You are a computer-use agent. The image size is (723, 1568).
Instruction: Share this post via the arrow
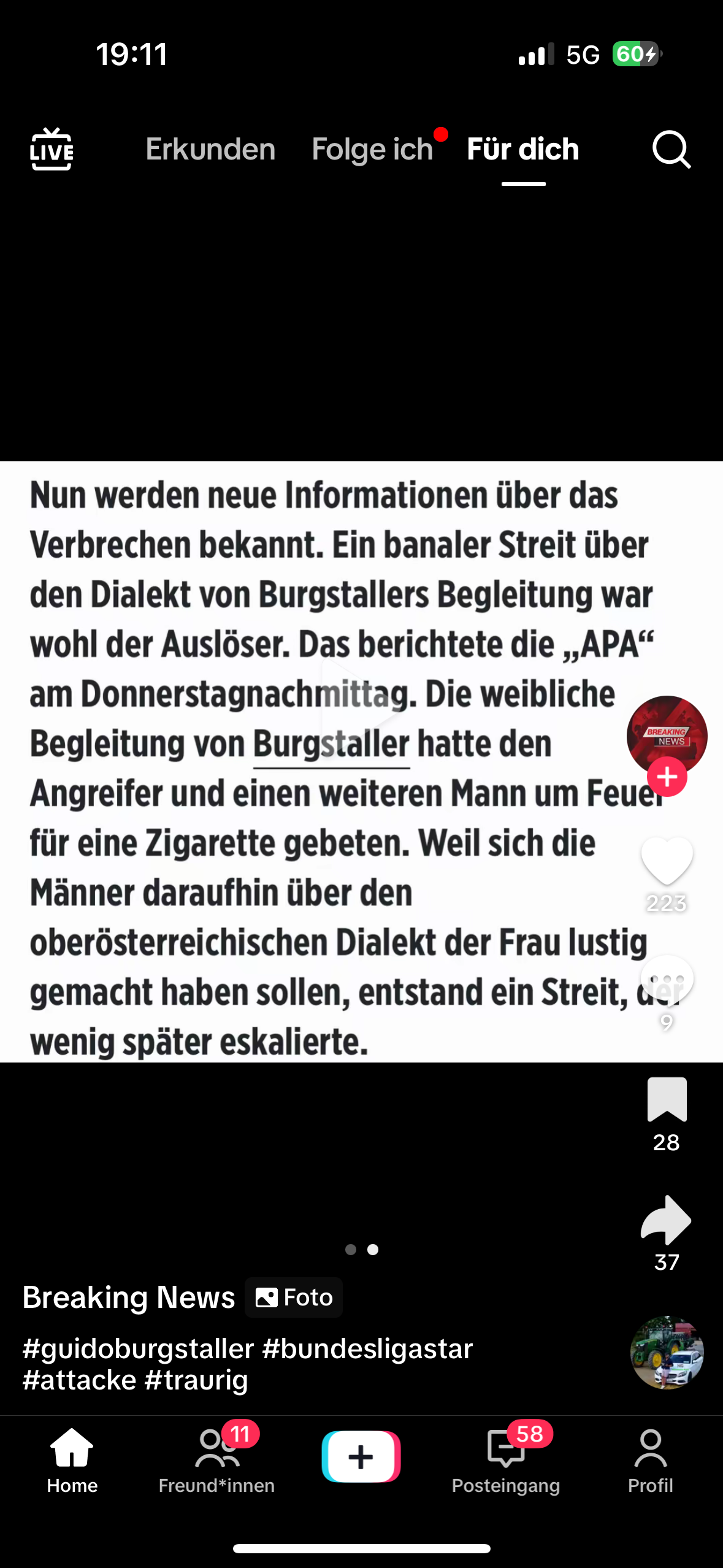tap(667, 1220)
